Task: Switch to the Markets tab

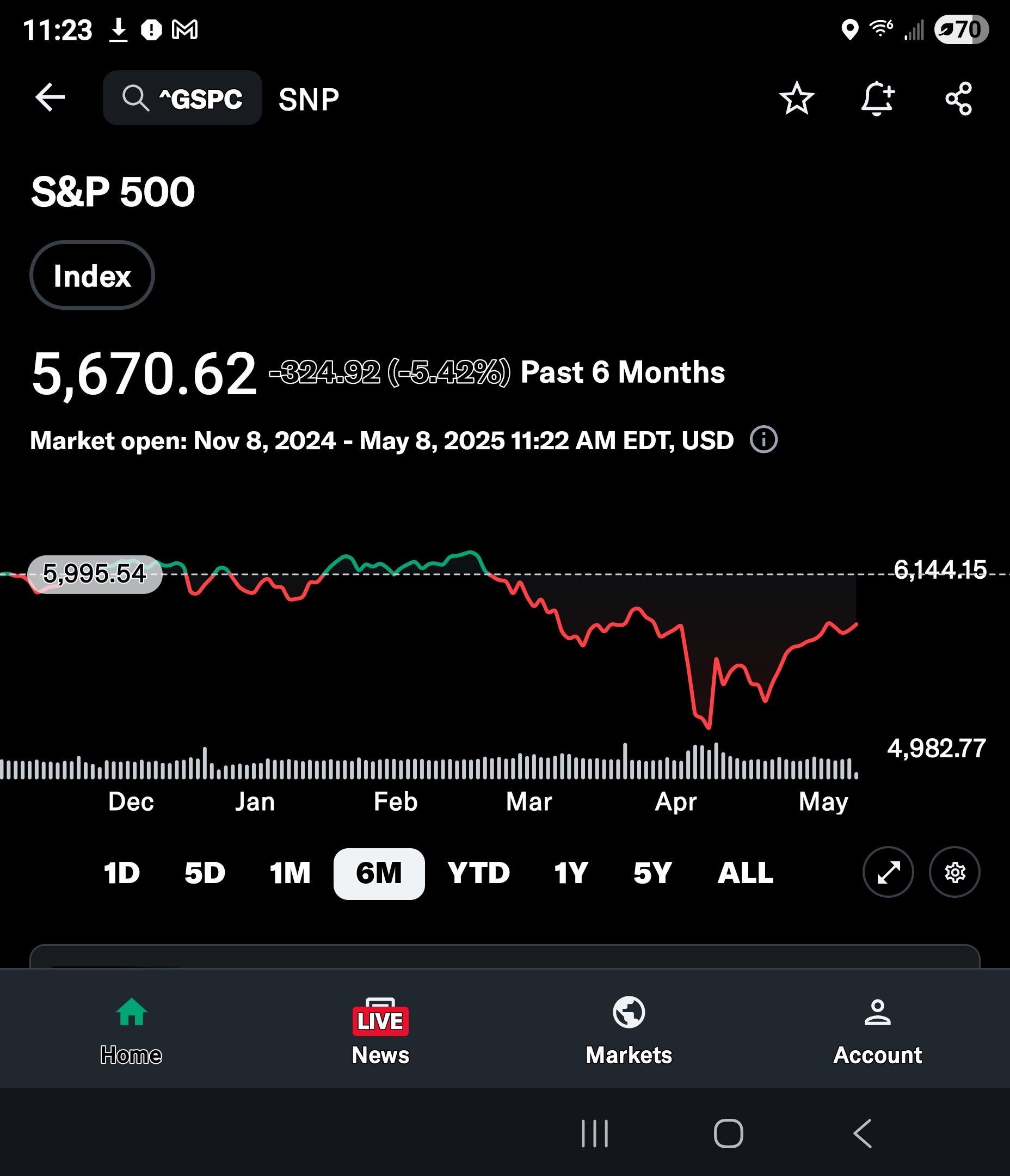Action: (629, 1030)
